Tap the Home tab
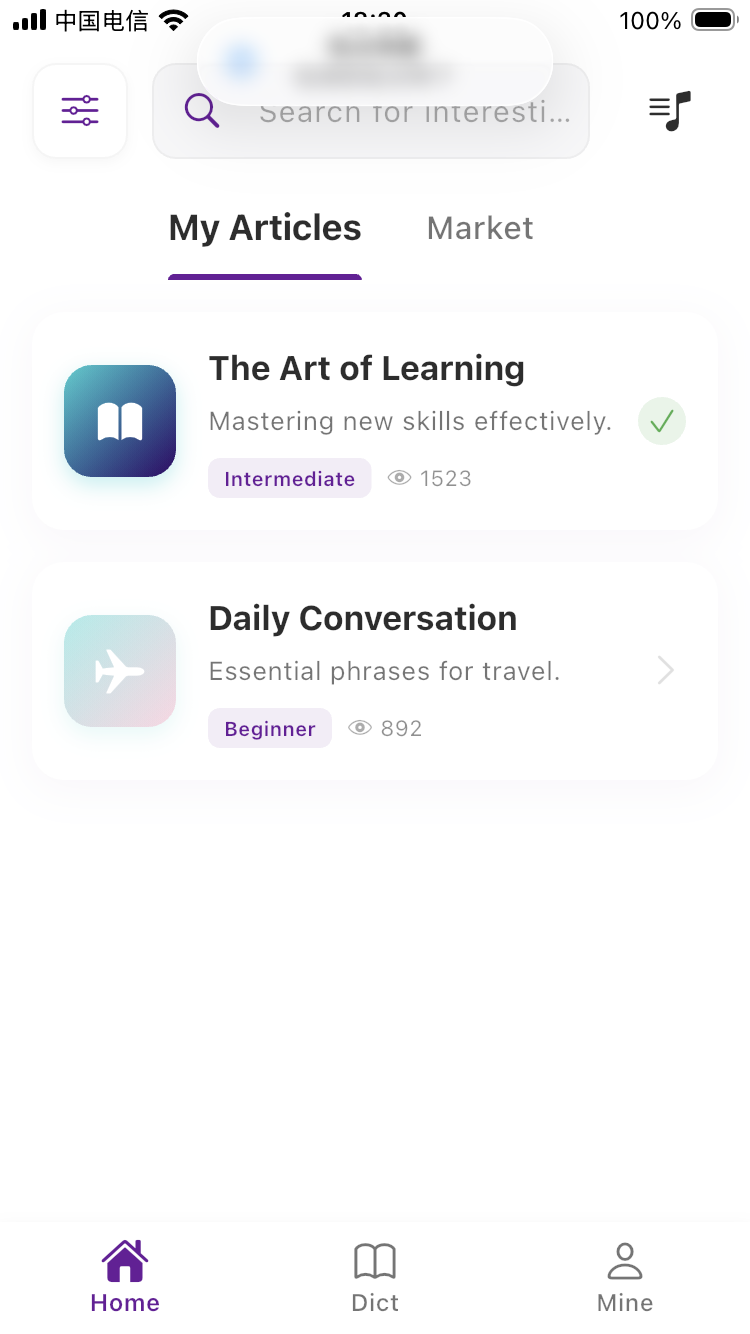This screenshot has height=1334, width=750. coord(125,1277)
